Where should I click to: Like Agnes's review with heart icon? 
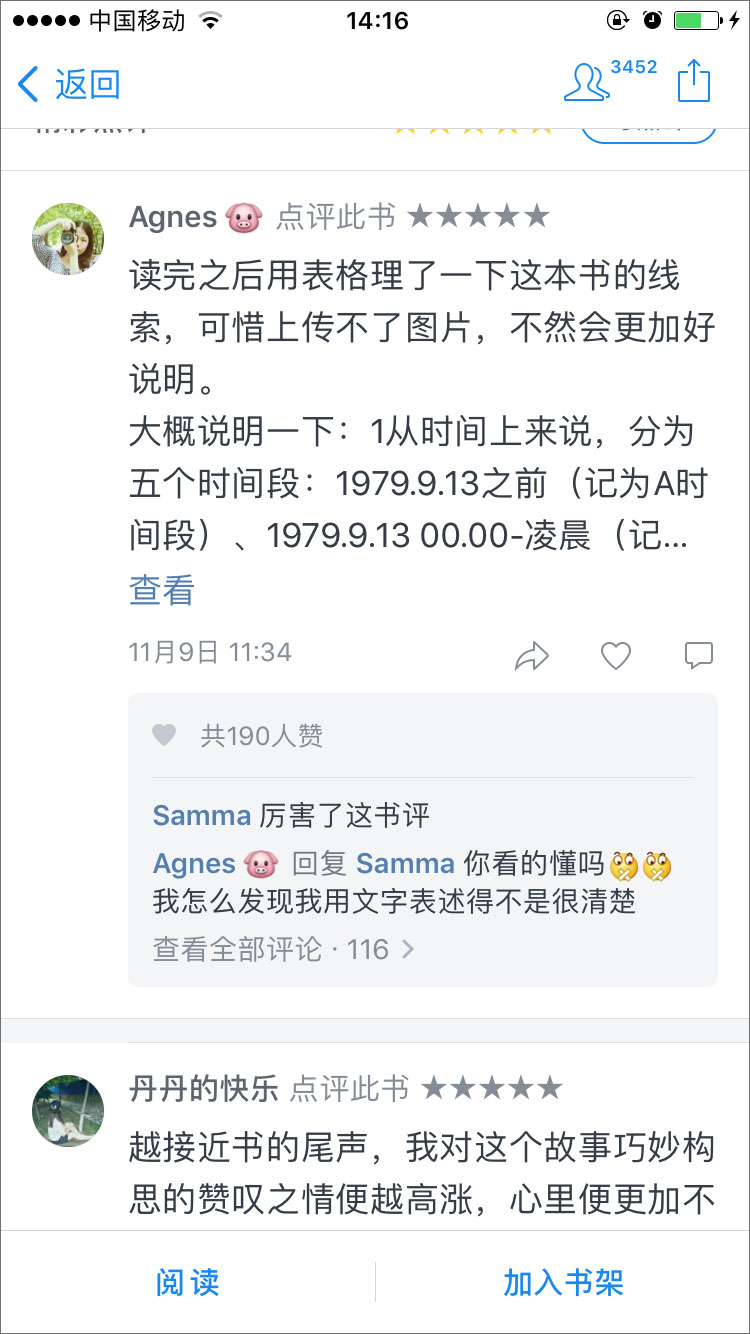615,656
